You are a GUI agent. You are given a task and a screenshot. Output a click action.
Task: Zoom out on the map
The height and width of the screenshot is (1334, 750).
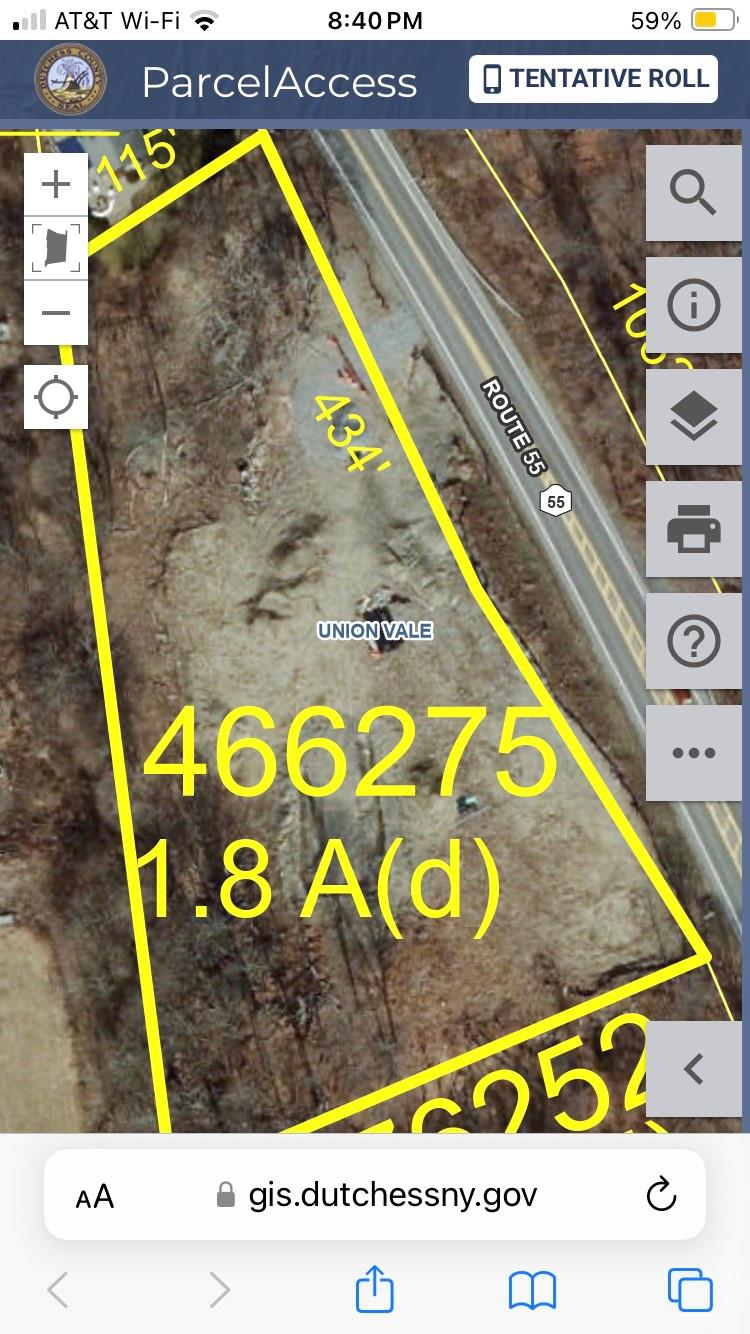click(x=56, y=313)
